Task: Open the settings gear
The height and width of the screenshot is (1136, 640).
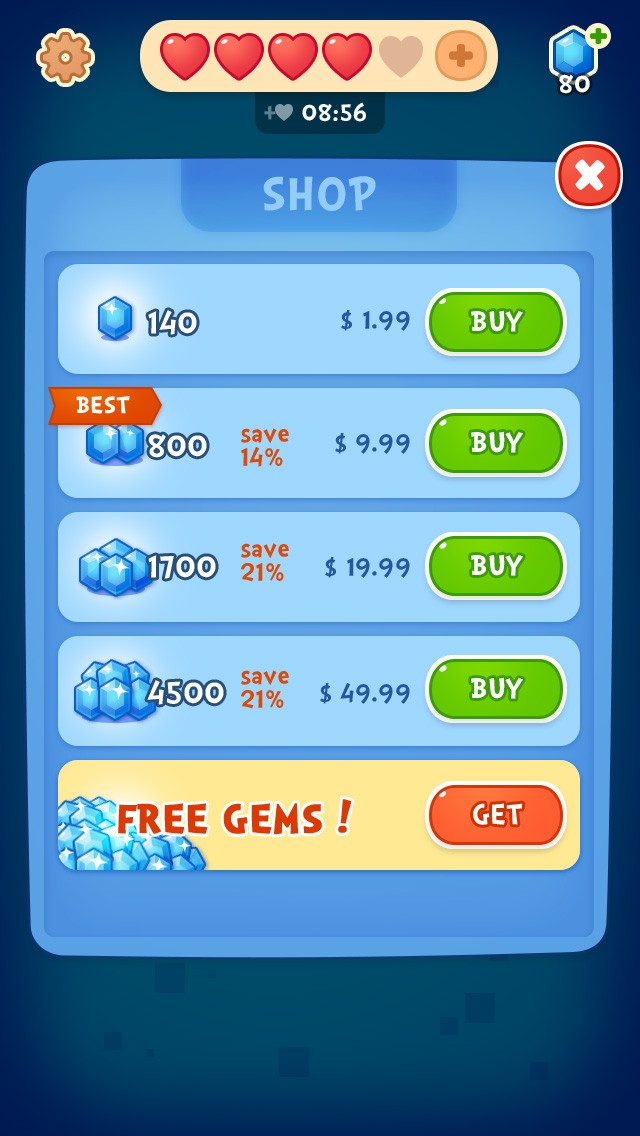Action: click(x=65, y=57)
